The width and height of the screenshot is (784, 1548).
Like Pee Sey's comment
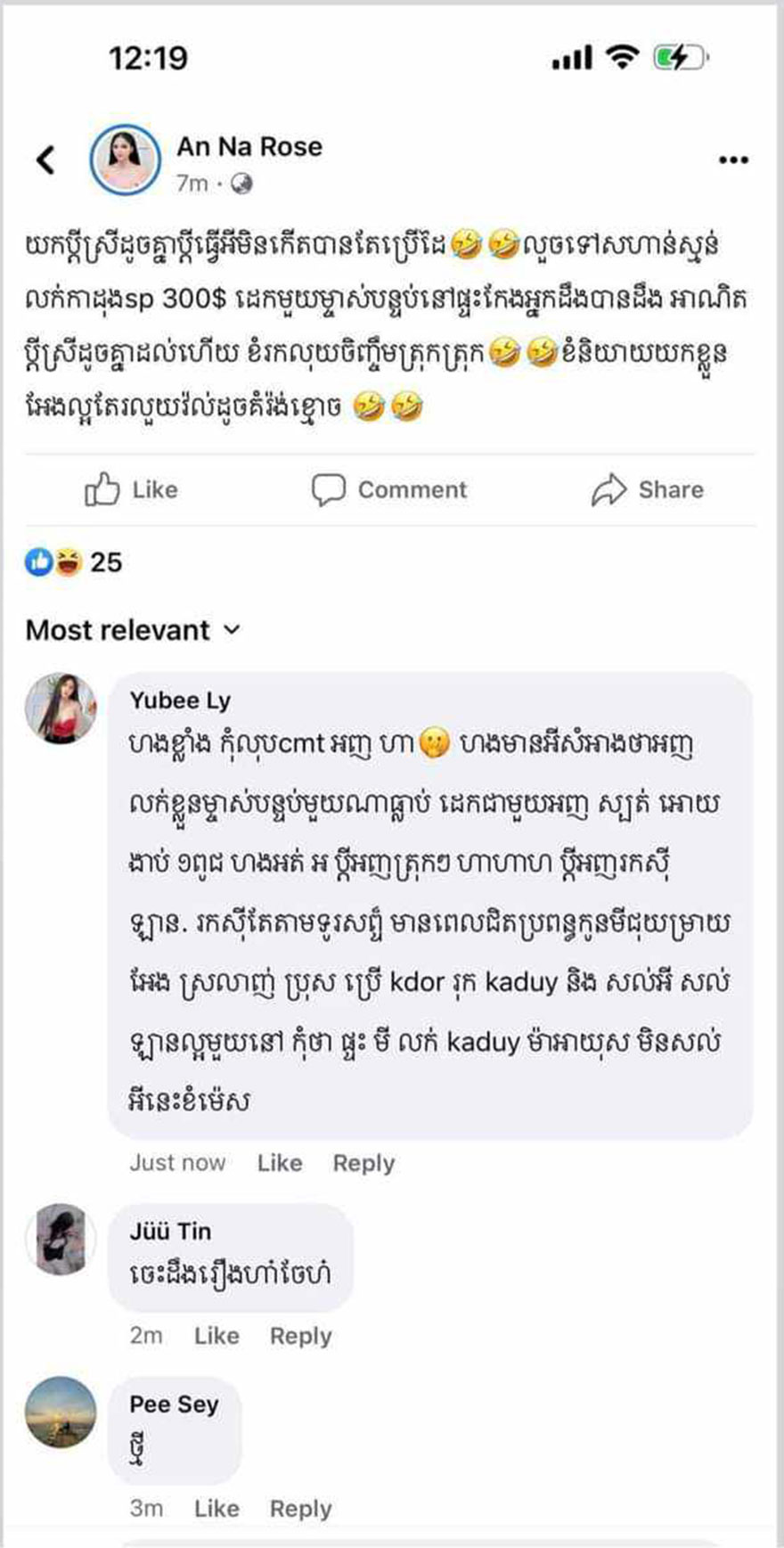tap(216, 1509)
